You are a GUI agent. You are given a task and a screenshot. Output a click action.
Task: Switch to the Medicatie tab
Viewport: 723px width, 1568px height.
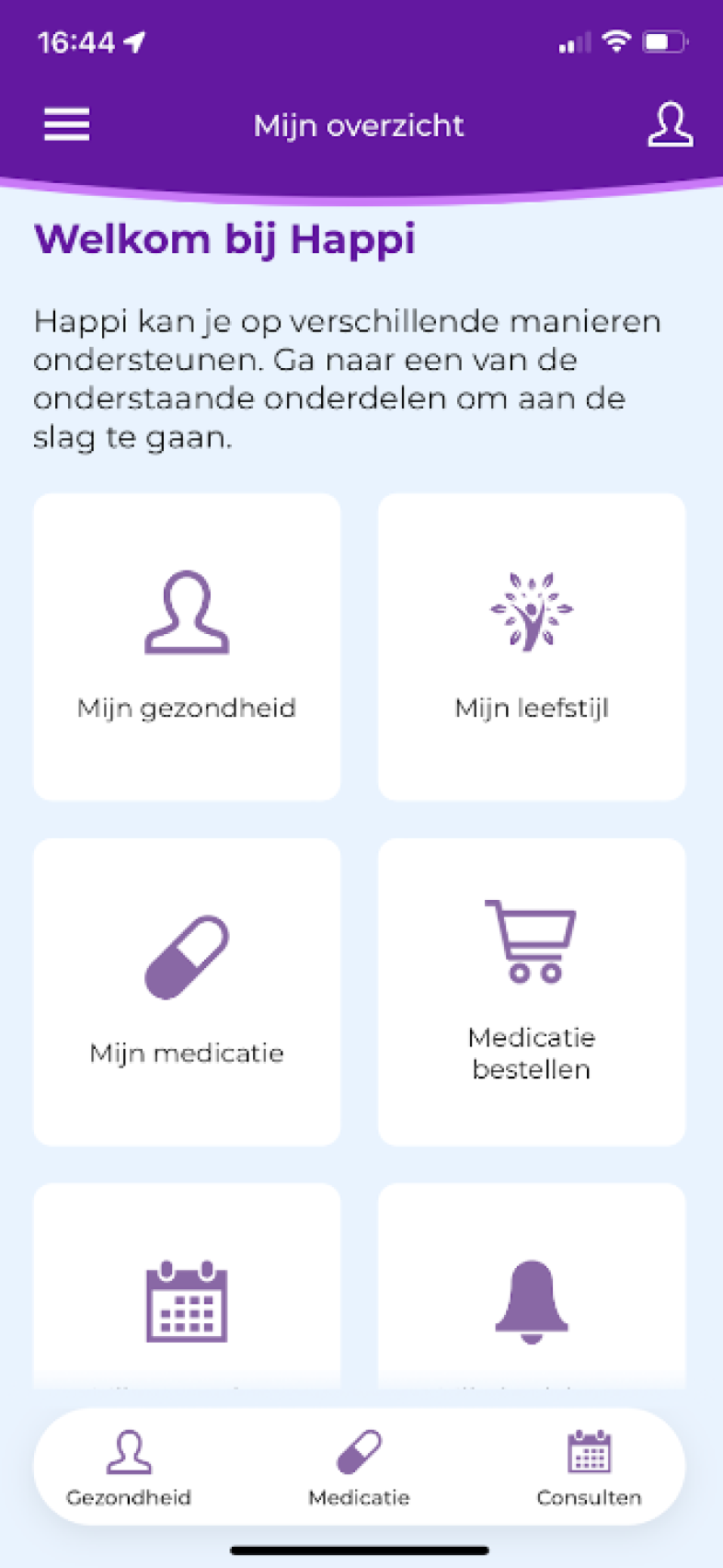tap(359, 1468)
